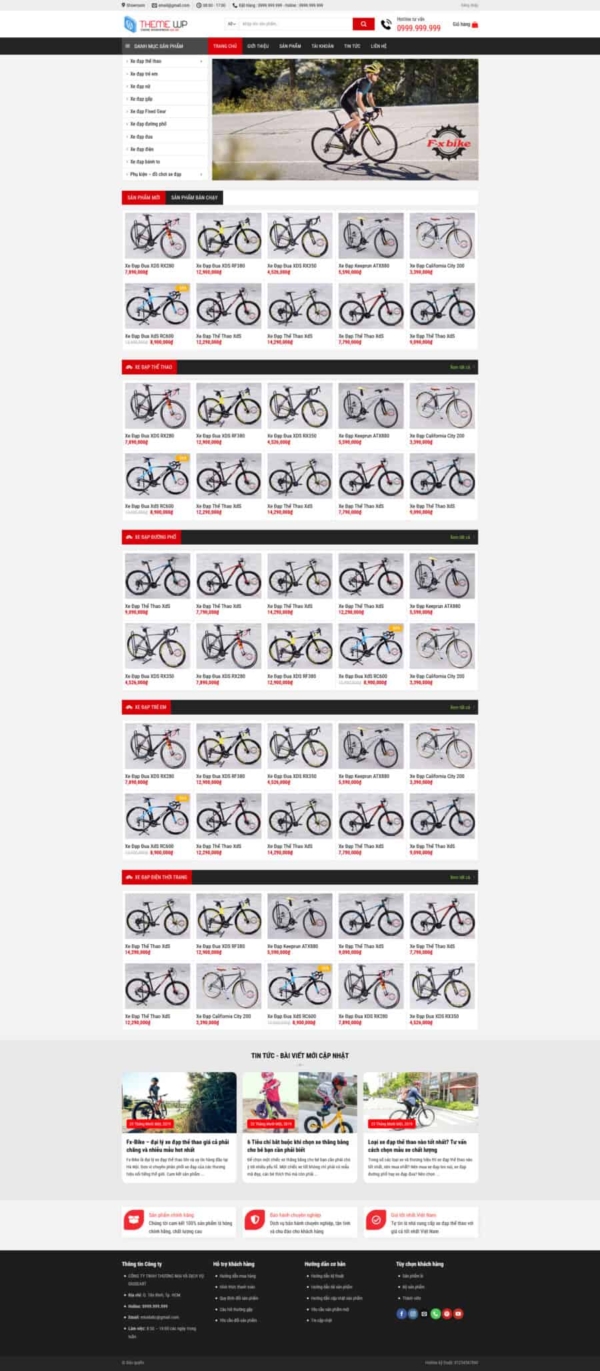Open the Facebook icon in the footer

[x=402, y=1313]
